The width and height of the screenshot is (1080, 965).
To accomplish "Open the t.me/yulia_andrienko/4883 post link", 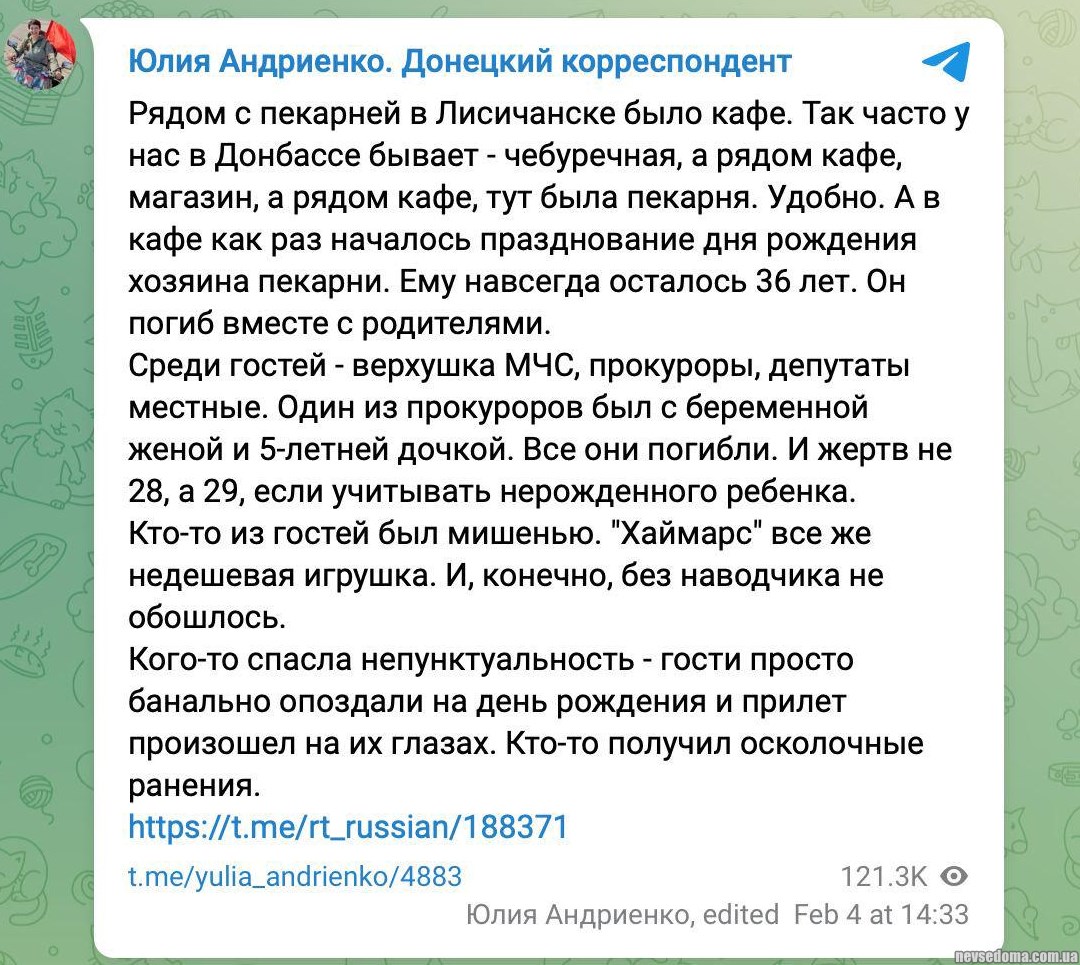I will pyautogui.click(x=295, y=877).
